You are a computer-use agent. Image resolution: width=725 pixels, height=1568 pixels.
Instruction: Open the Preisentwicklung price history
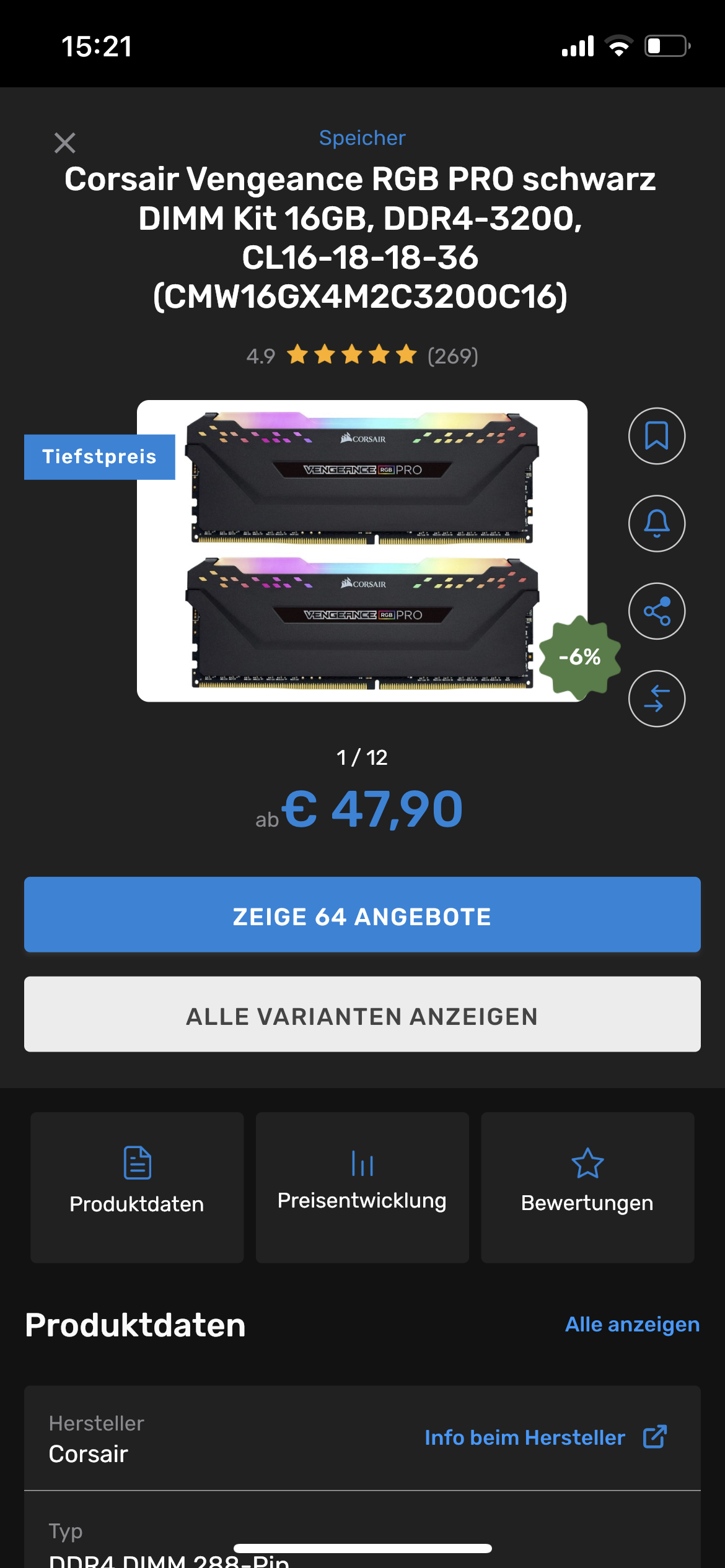(x=362, y=1187)
